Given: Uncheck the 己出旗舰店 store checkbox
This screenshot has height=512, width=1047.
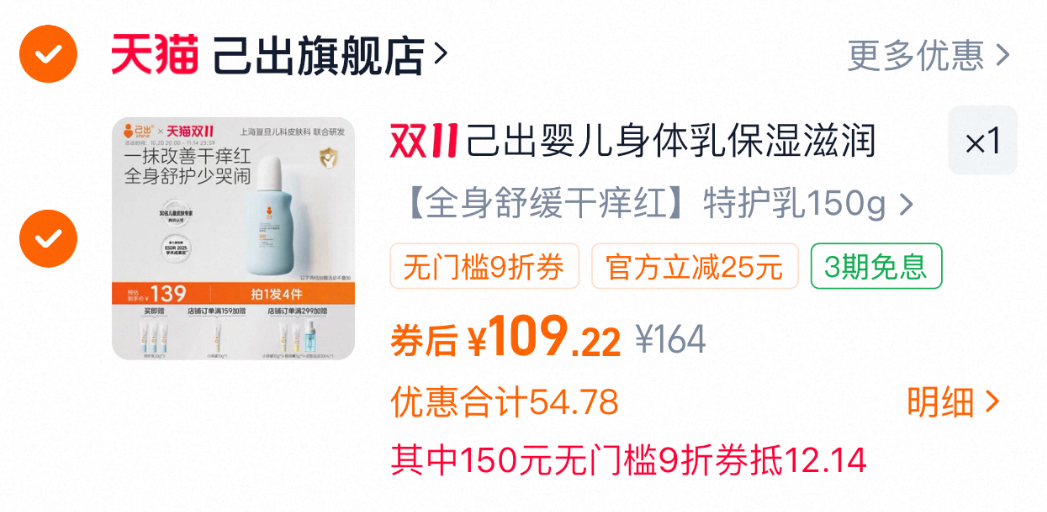Looking at the screenshot, I should (48, 56).
